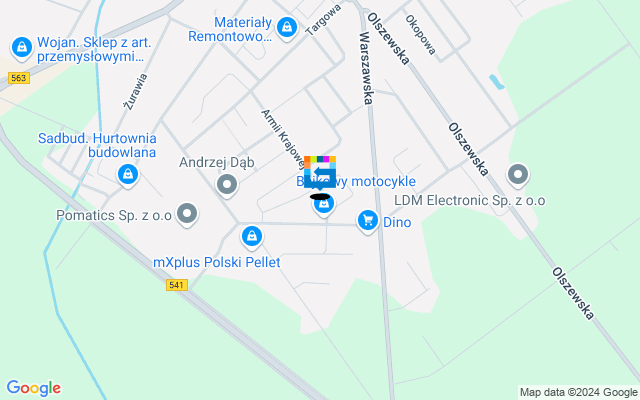Open the Dino store marker
640x400 pixels.
[x=368, y=220]
